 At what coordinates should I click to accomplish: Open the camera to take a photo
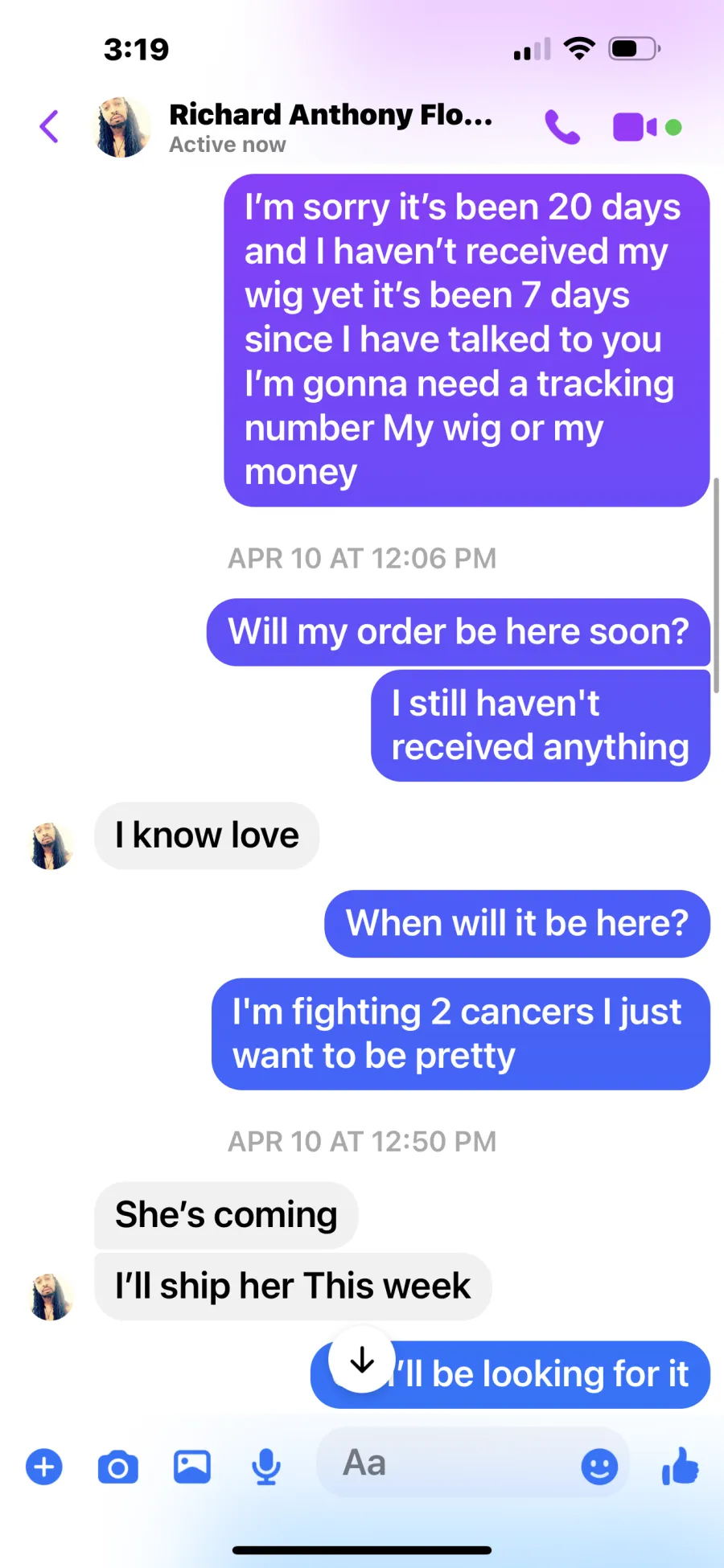(118, 1467)
